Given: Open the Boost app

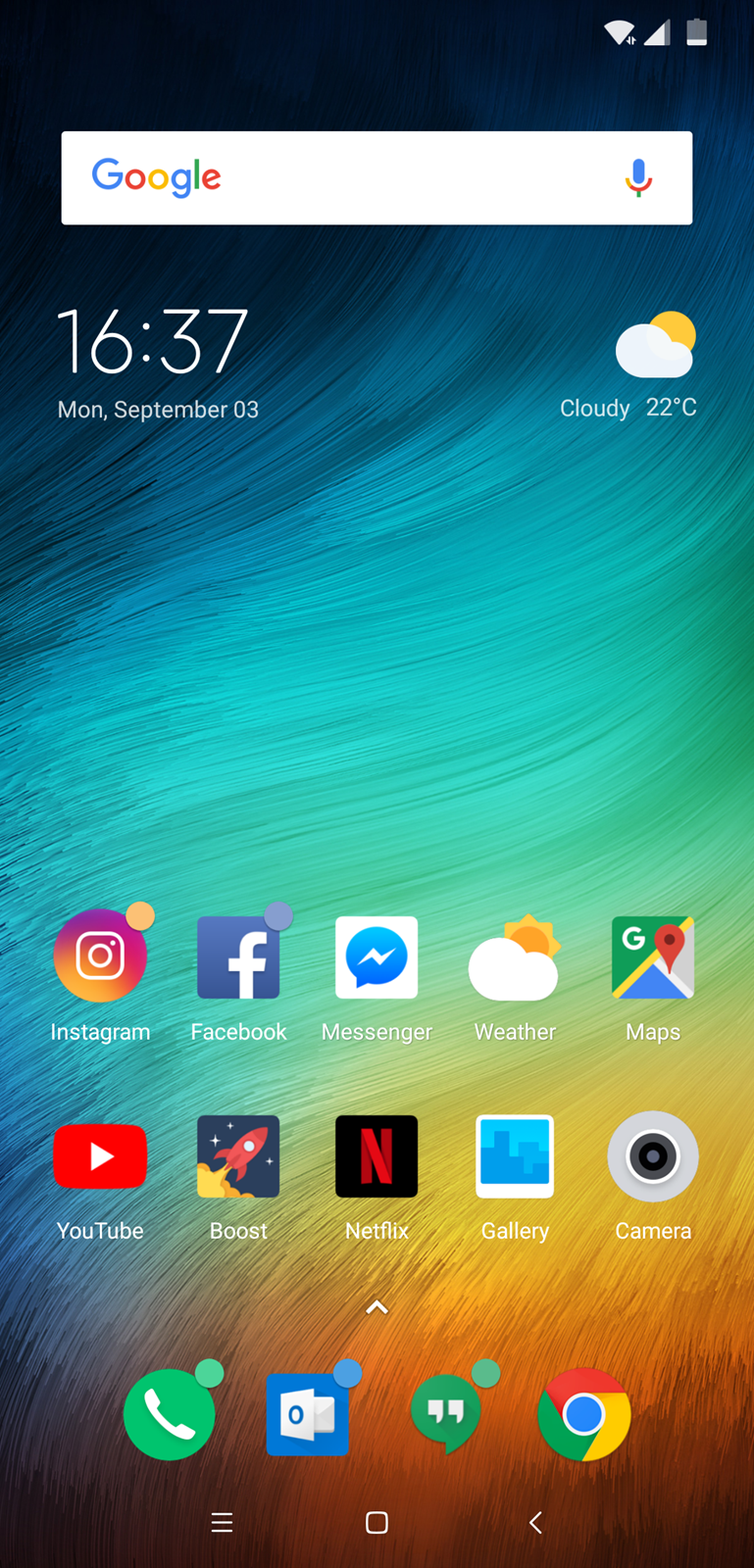Looking at the screenshot, I should pos(238,1156).
